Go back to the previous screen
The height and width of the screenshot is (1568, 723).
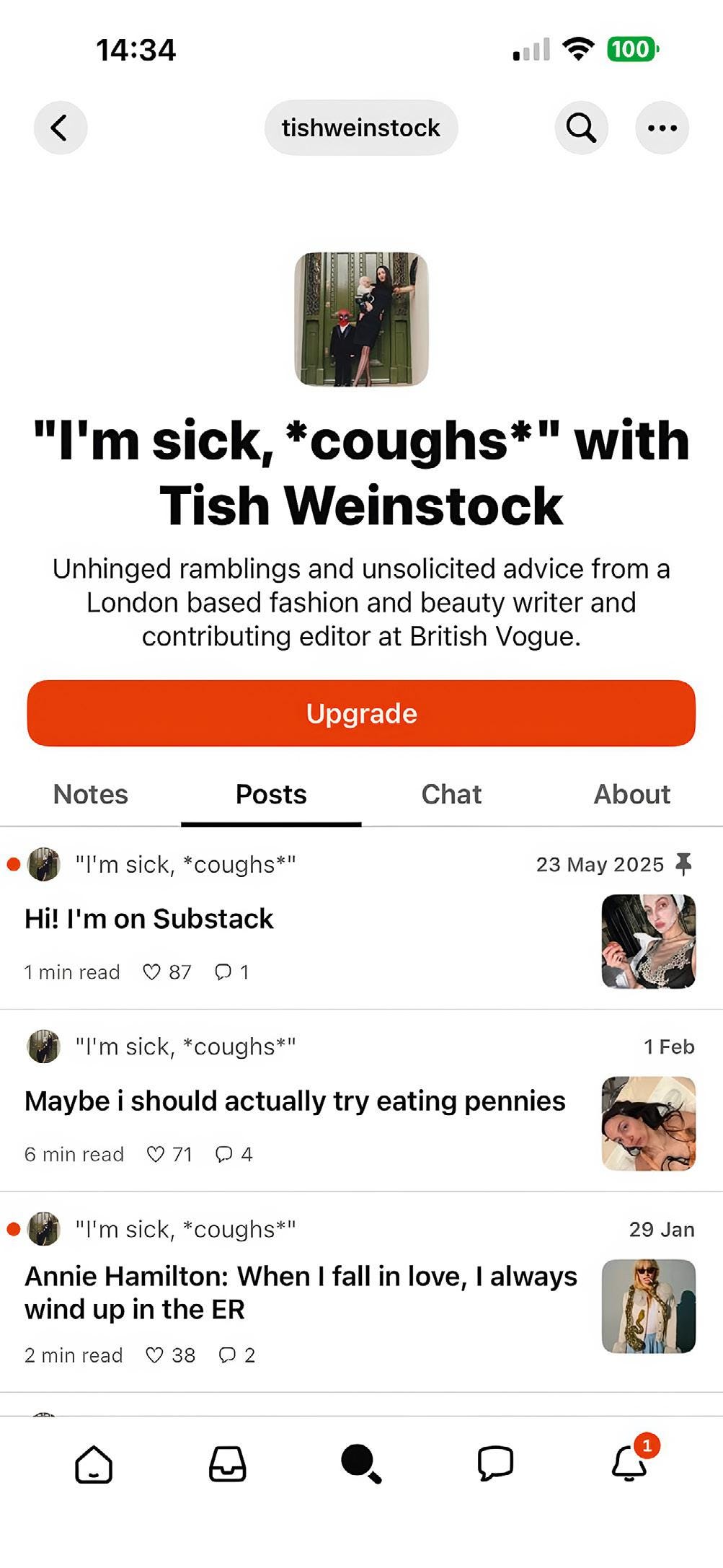coord(60,128)
